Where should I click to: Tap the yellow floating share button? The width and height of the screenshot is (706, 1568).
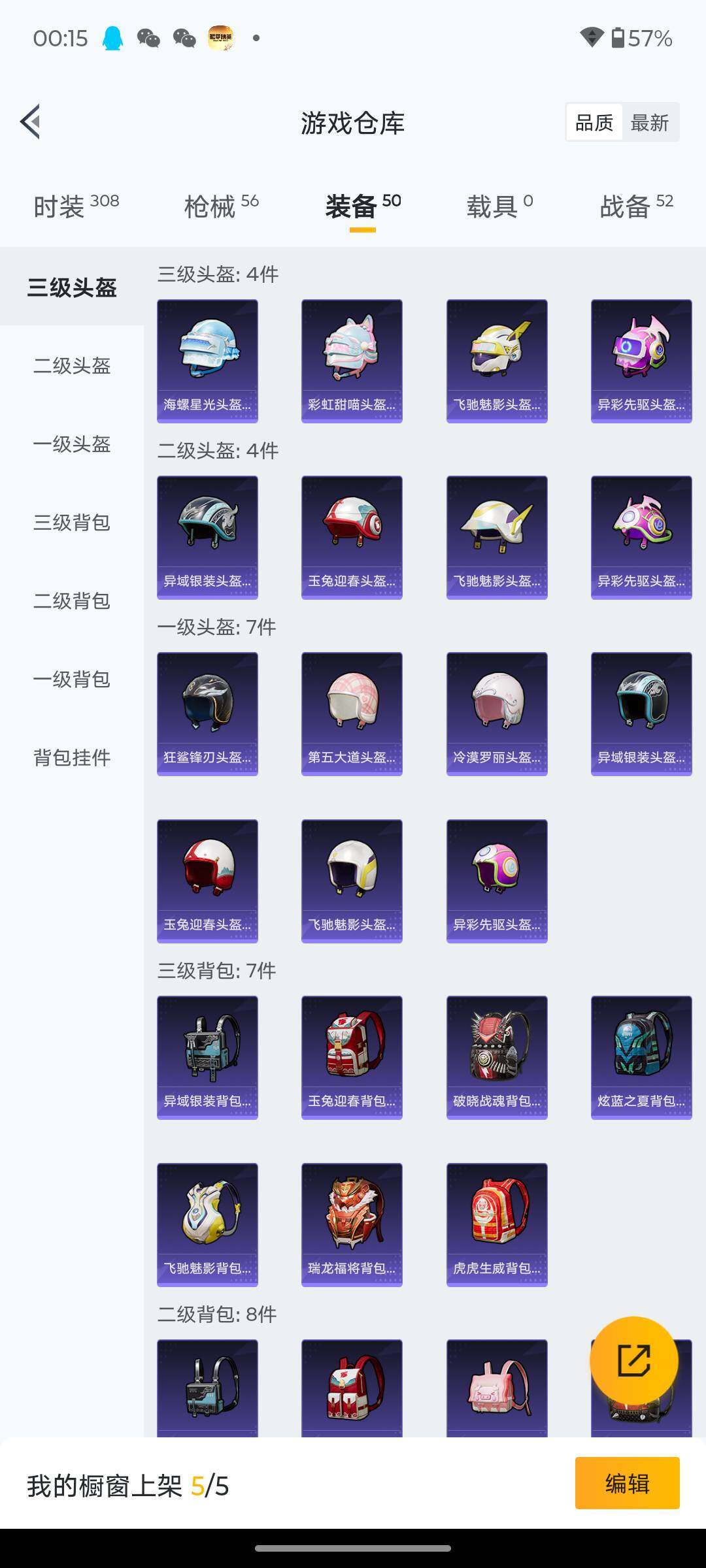[633, 1361]
